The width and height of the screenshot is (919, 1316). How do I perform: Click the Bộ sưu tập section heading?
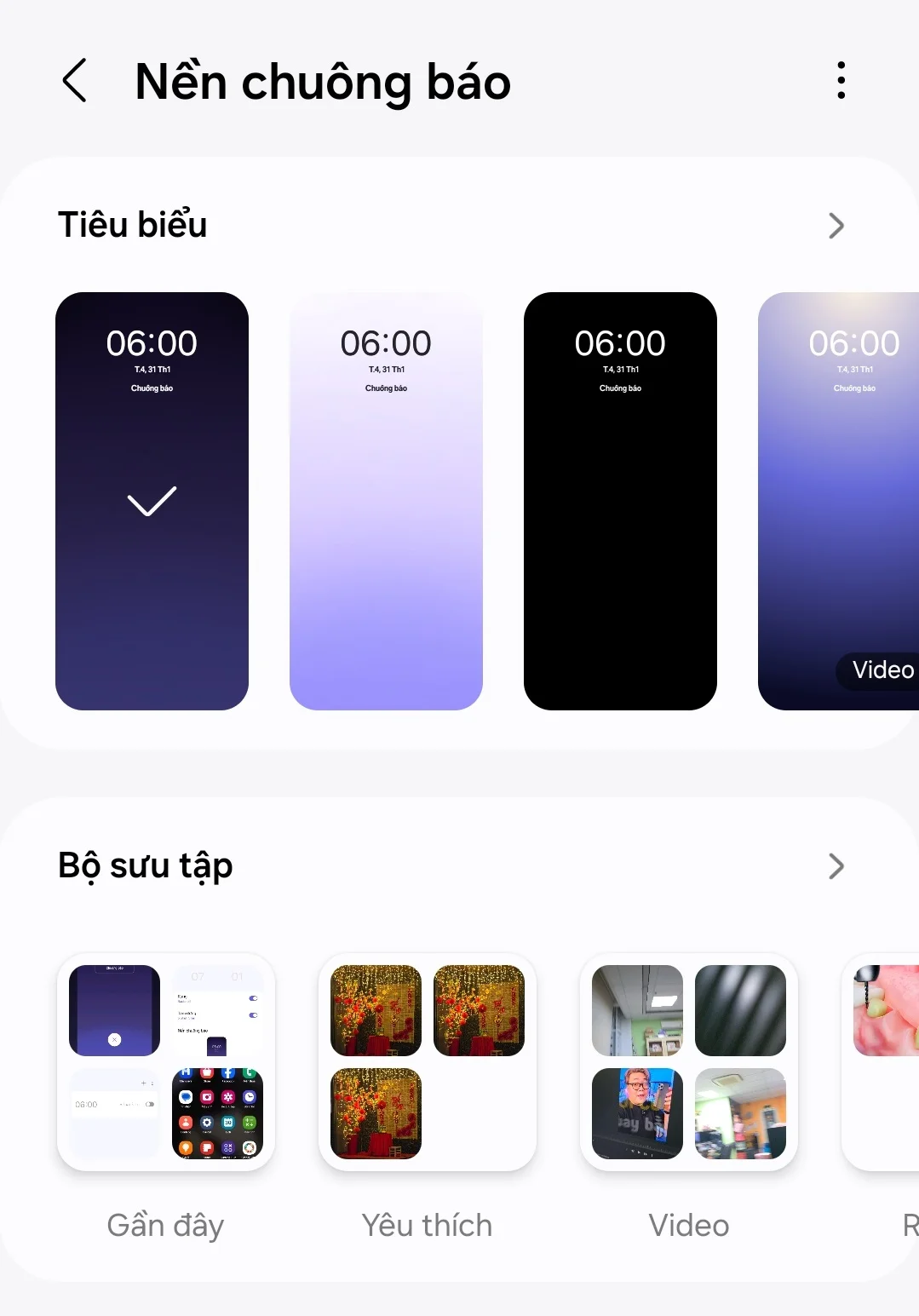click(145, 865)
